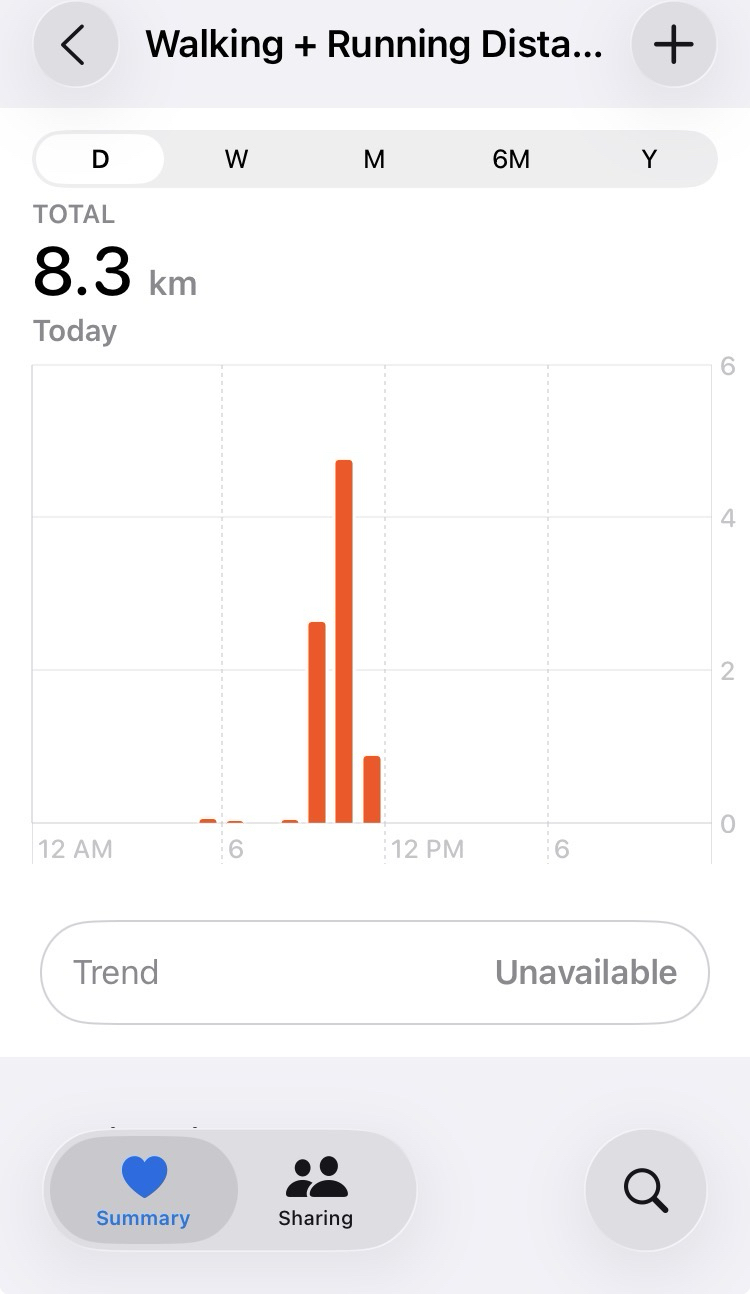Open the Summary tab
Screen dimensions: 750x1294
(143, 1190)
